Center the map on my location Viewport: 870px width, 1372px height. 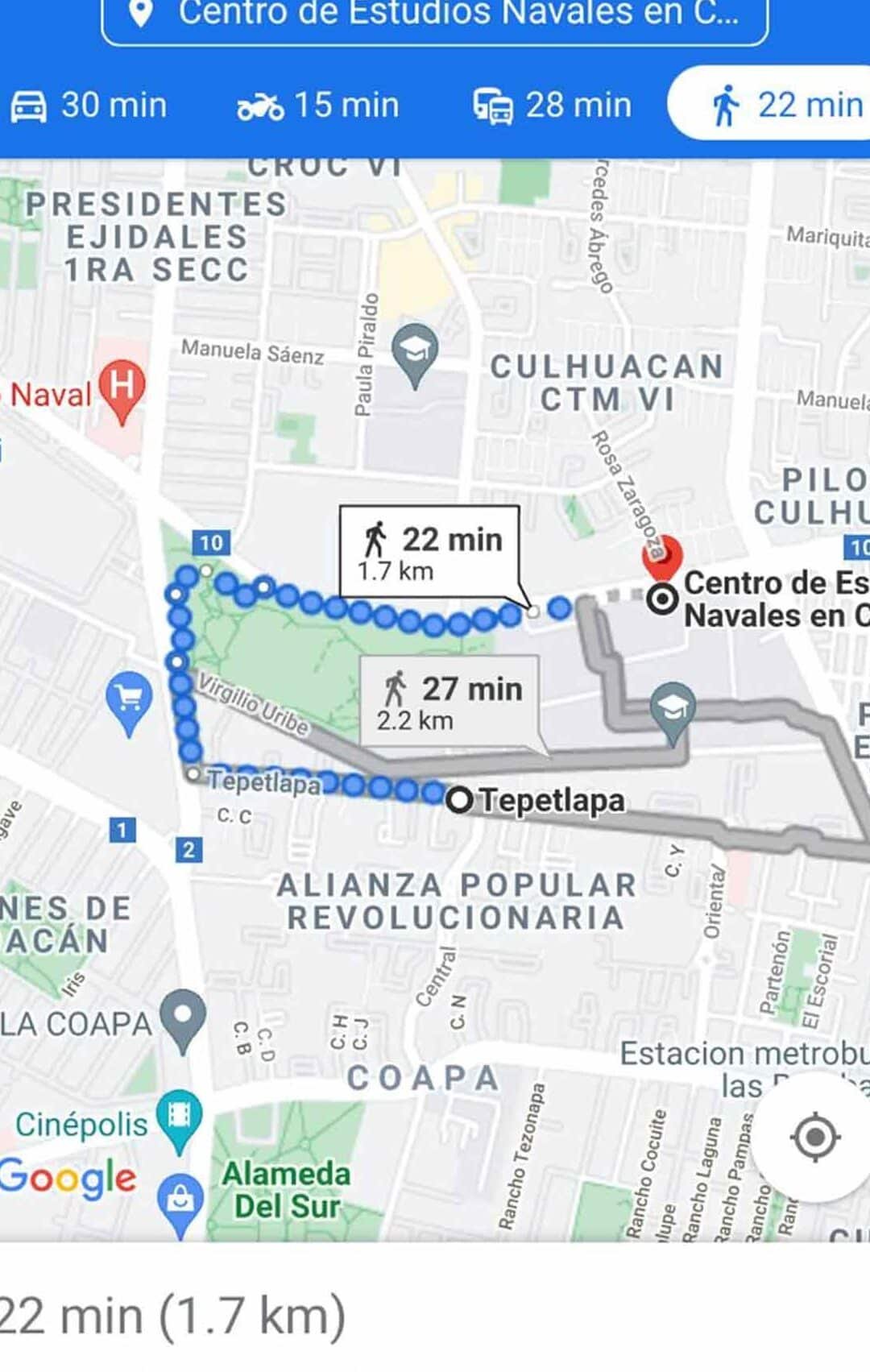click(x=815, y=1137)
